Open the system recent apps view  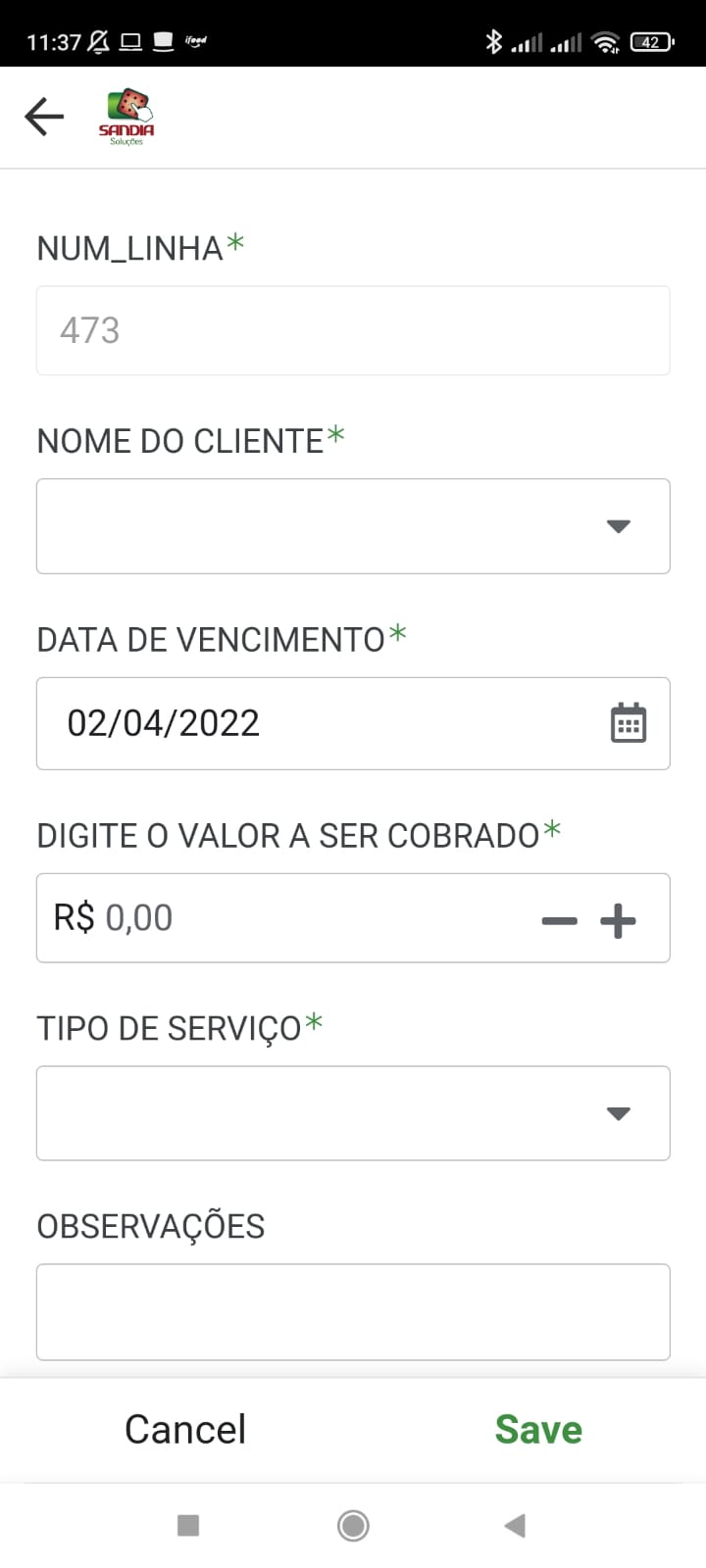(188, 1525)
